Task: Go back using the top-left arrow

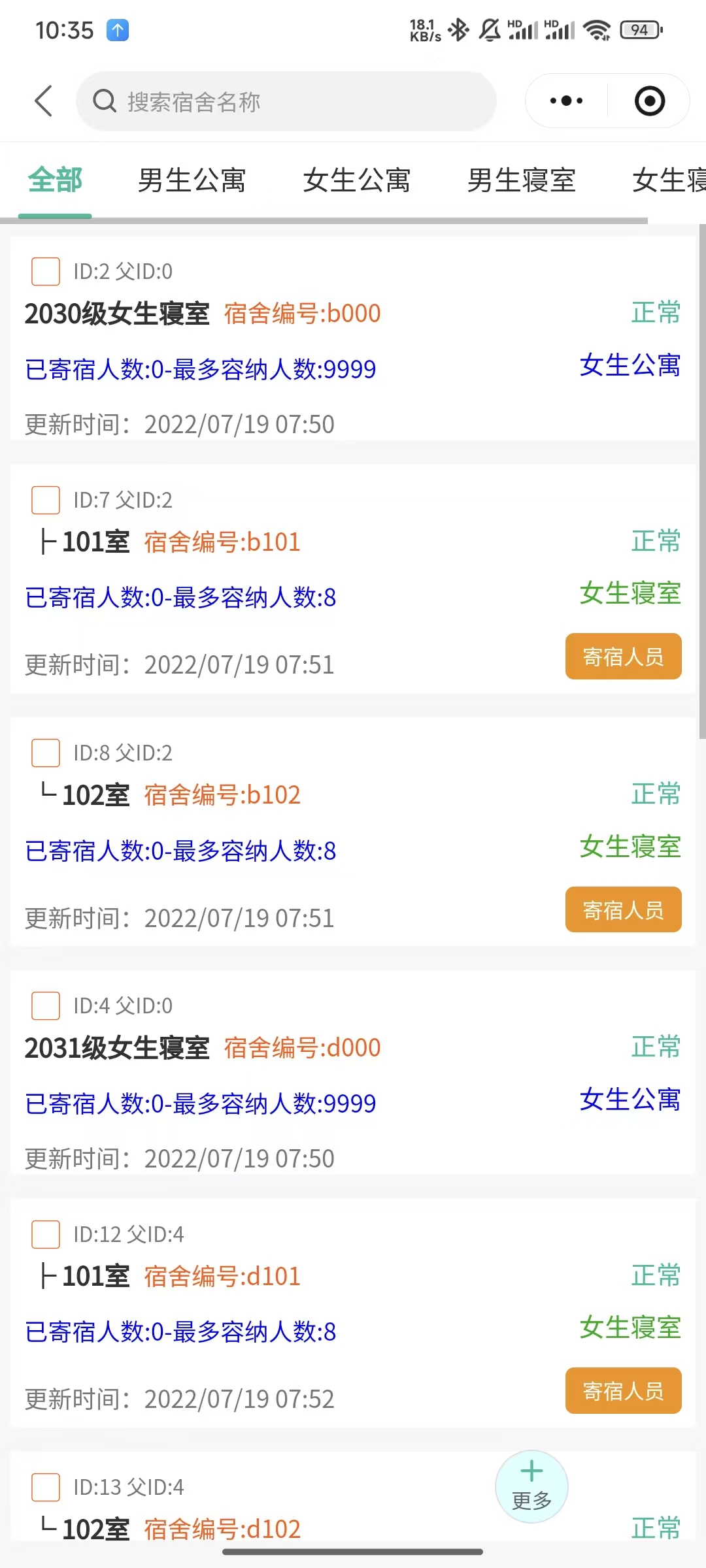Action: click(43, 101)
